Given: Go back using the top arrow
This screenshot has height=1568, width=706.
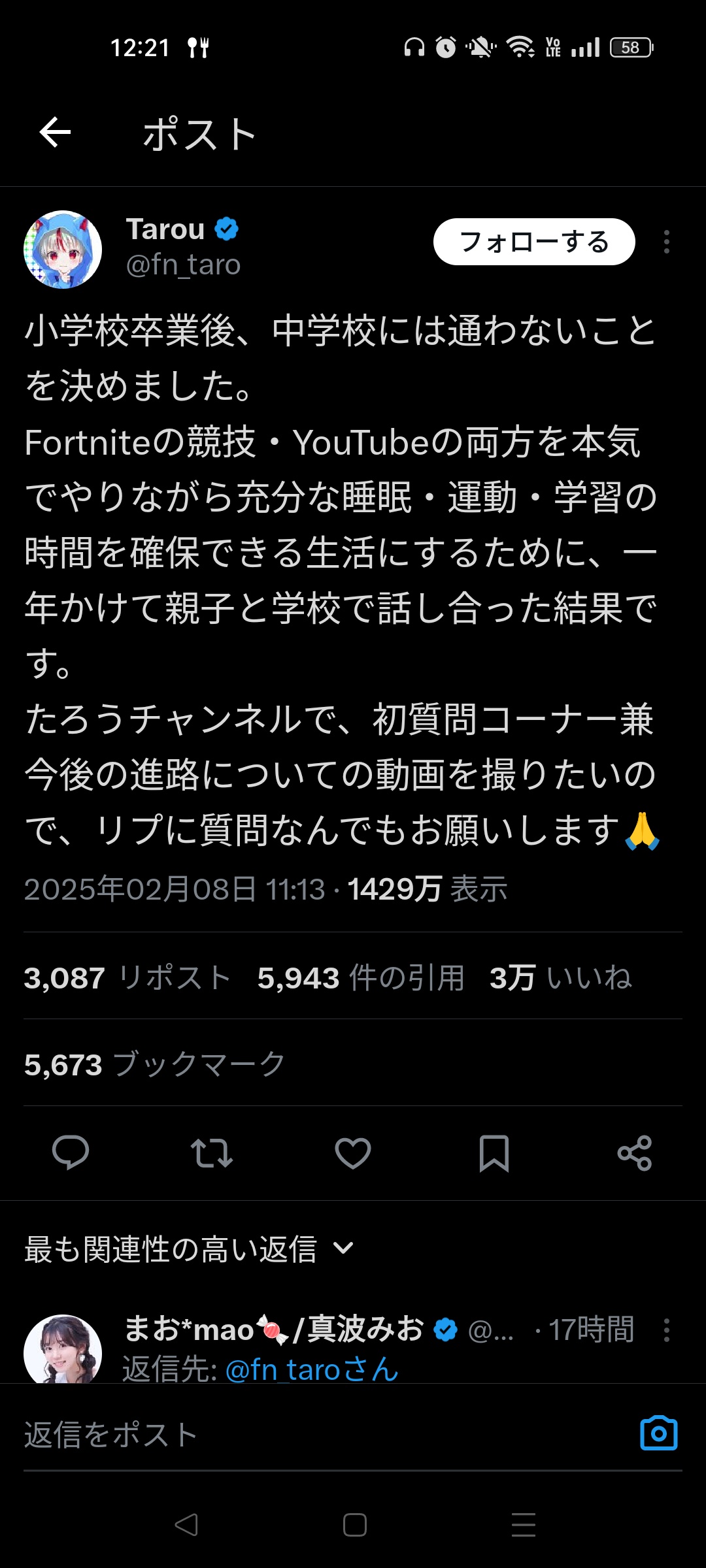Looking at the screenshot, I should tap(55, 133).
